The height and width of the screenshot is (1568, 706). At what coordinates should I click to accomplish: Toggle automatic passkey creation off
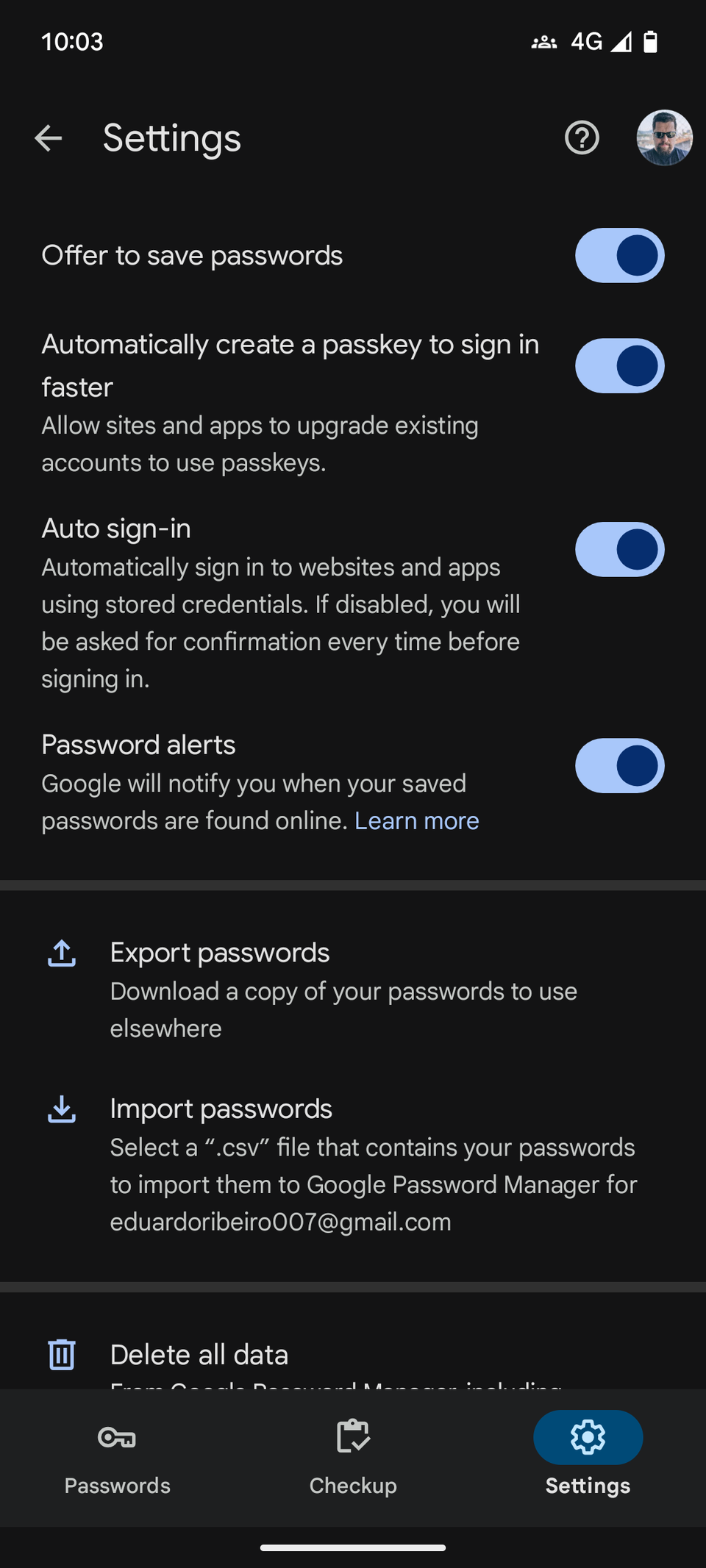[x=619, y=365]
